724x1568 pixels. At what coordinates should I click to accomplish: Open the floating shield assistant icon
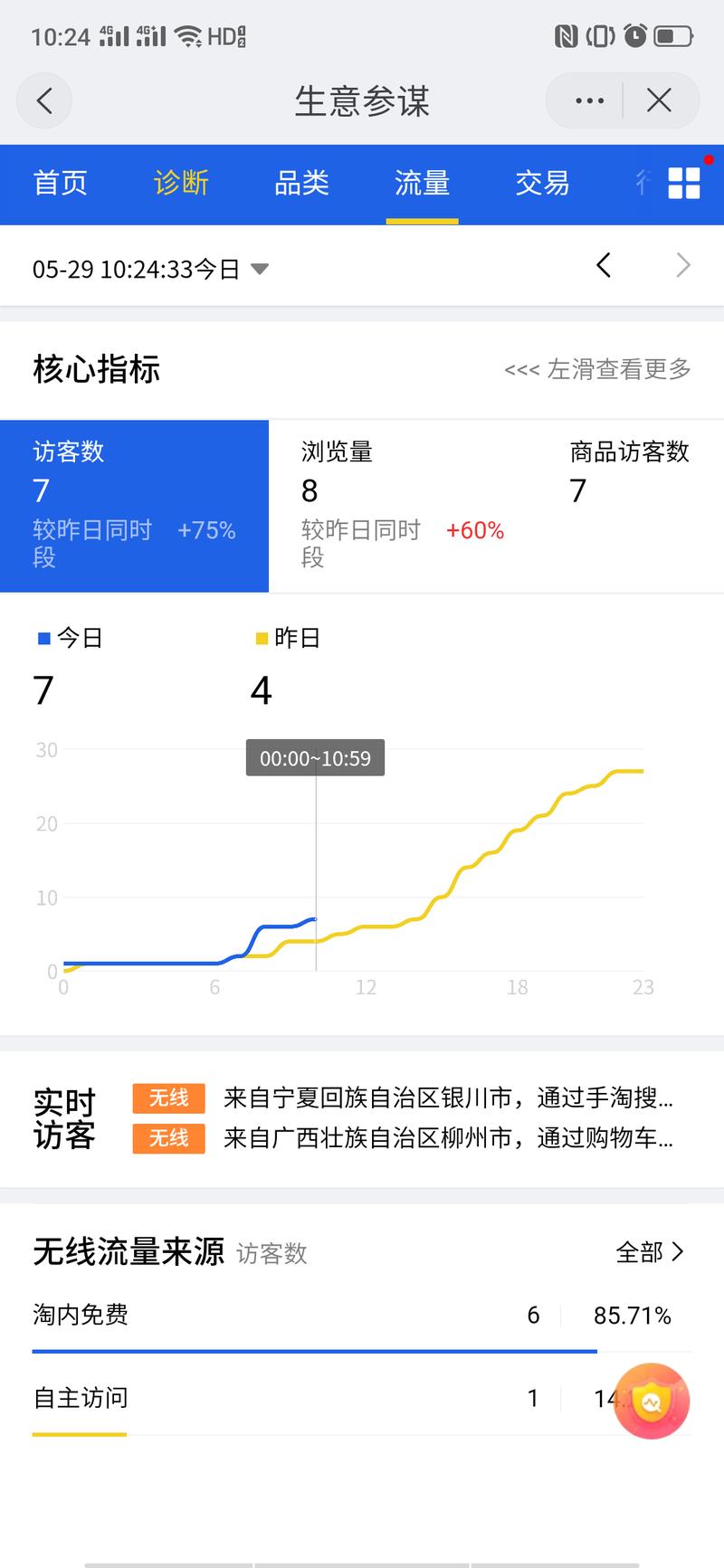pyautogui.click(x=651, y=1401)
